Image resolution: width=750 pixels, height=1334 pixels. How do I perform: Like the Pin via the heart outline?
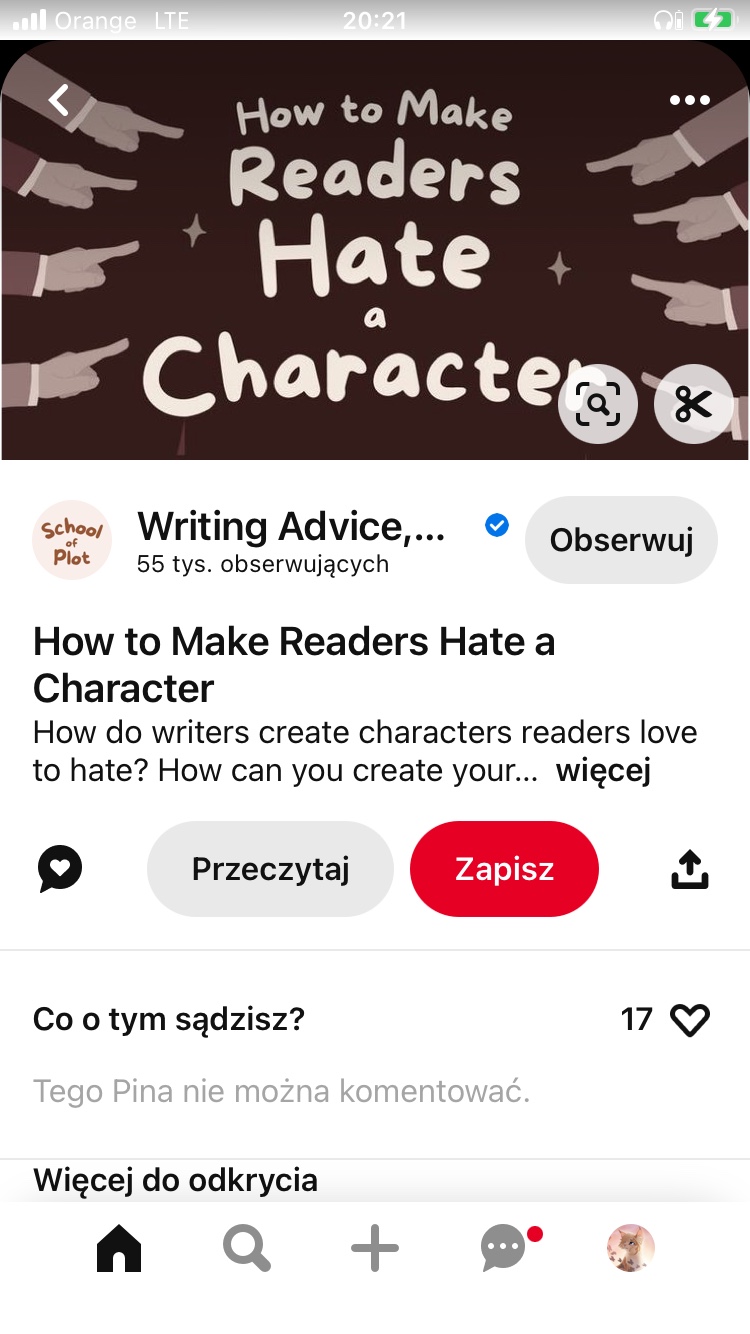[689, 1020]
